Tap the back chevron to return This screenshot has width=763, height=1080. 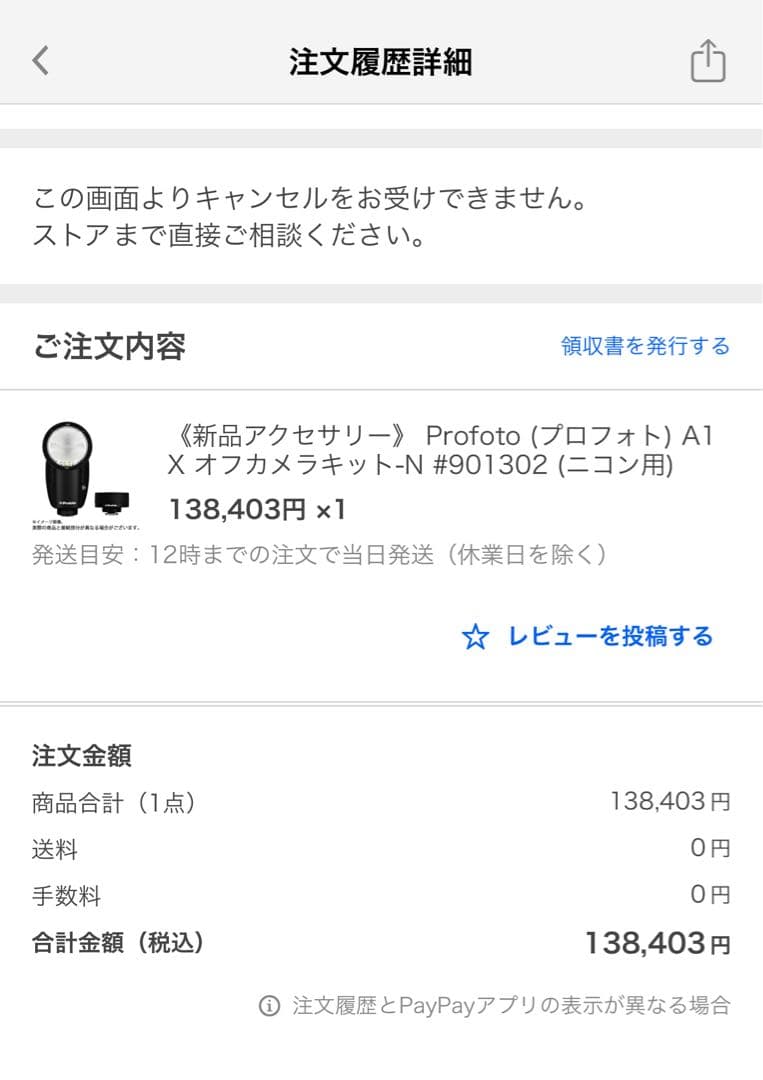tap(40, 60)
